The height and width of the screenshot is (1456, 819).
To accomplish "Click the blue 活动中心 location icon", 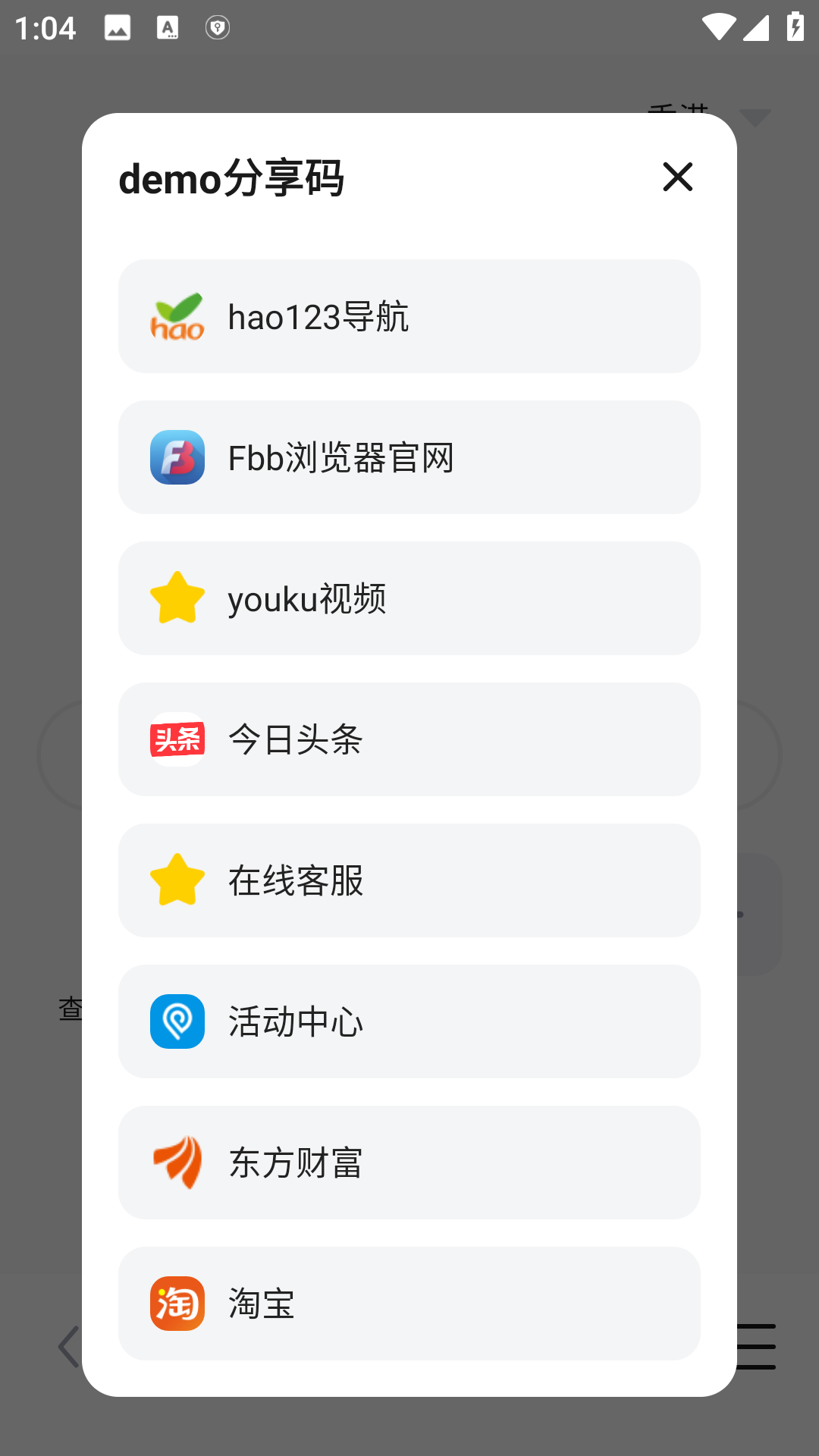I will click(x=177, y=1021).
